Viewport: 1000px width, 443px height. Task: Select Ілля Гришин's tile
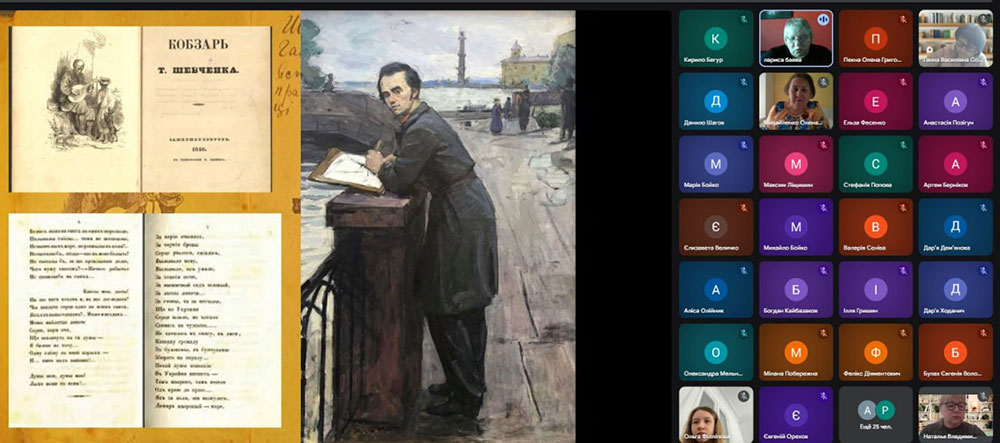(876, 290)
